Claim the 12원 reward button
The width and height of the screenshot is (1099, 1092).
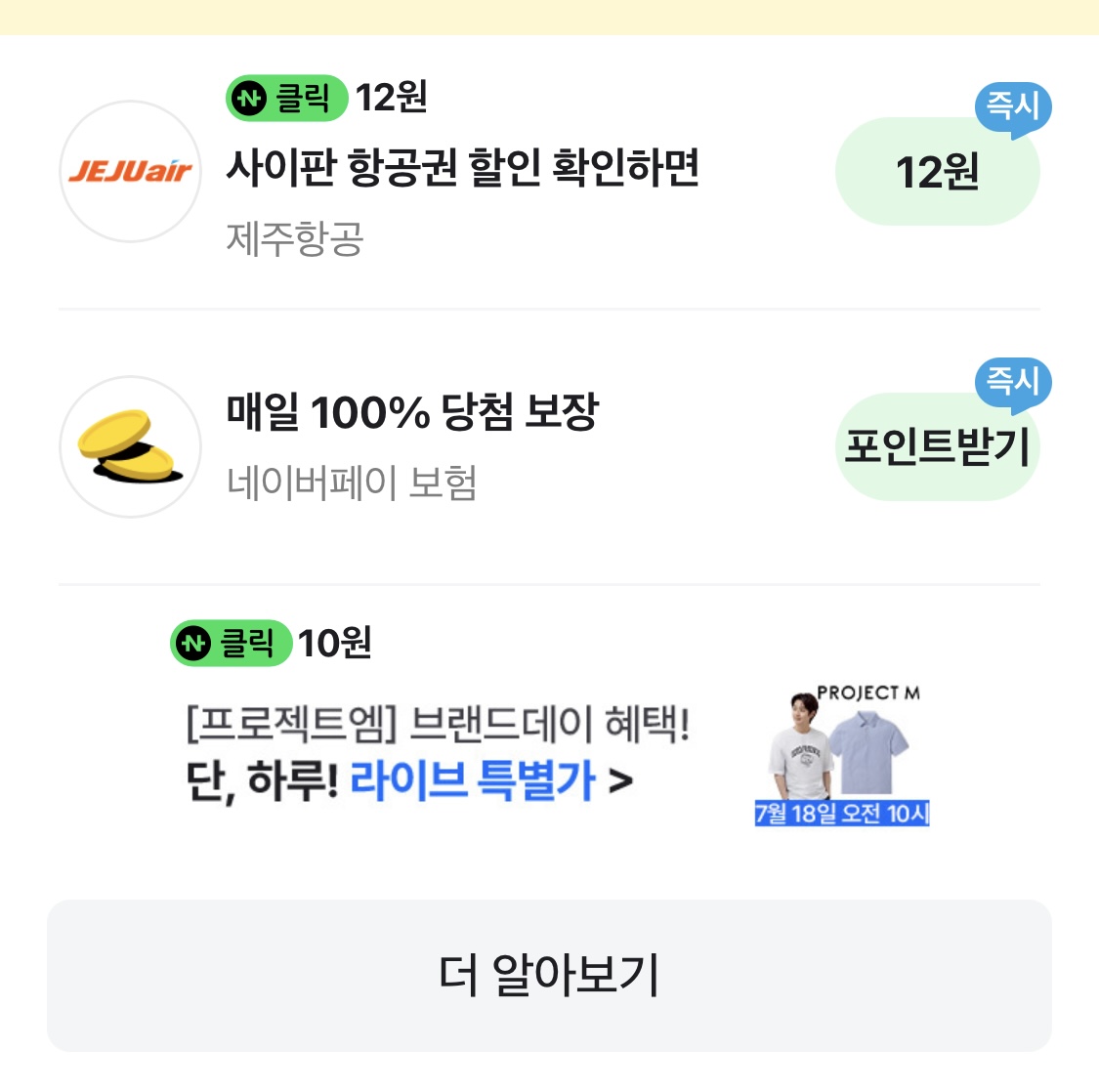(937, 173)
